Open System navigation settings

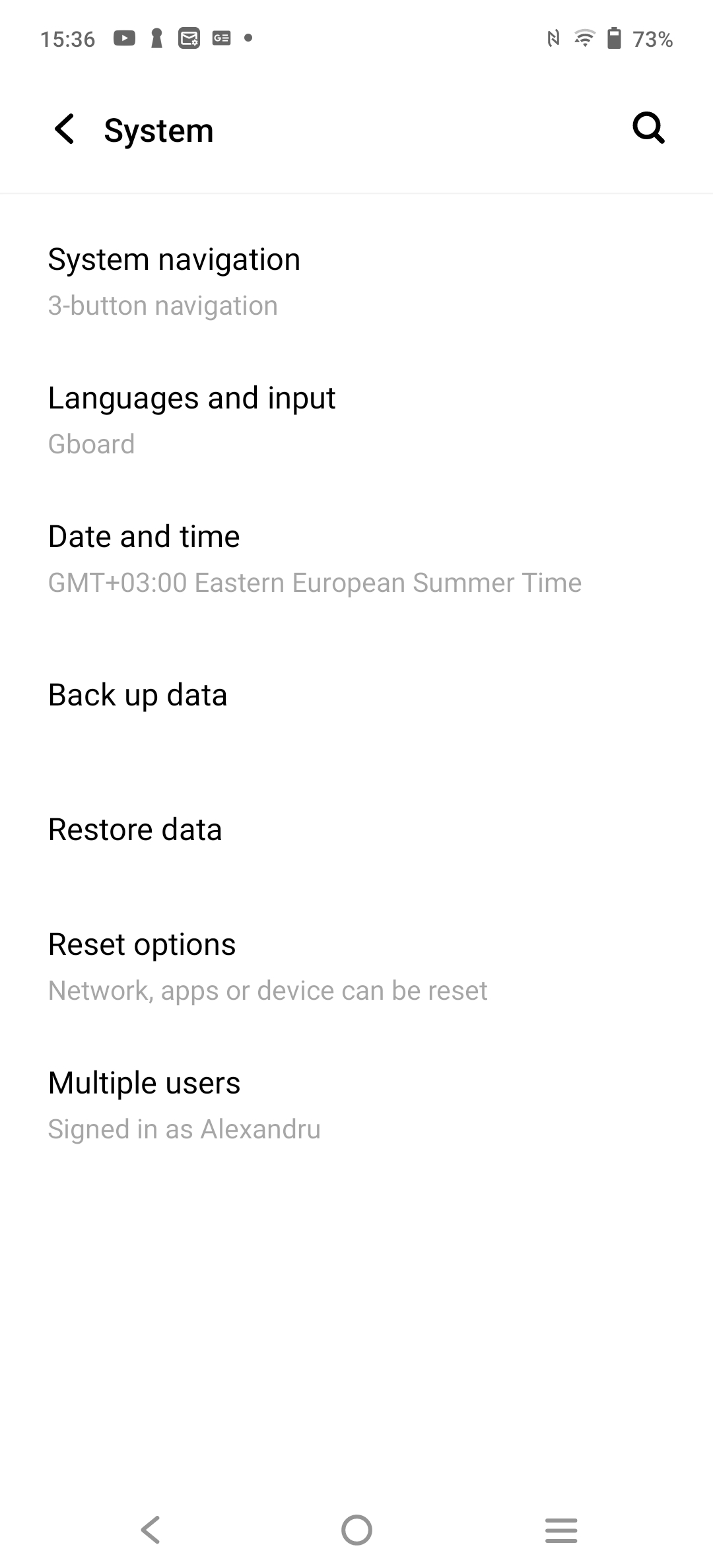[356, 282]
